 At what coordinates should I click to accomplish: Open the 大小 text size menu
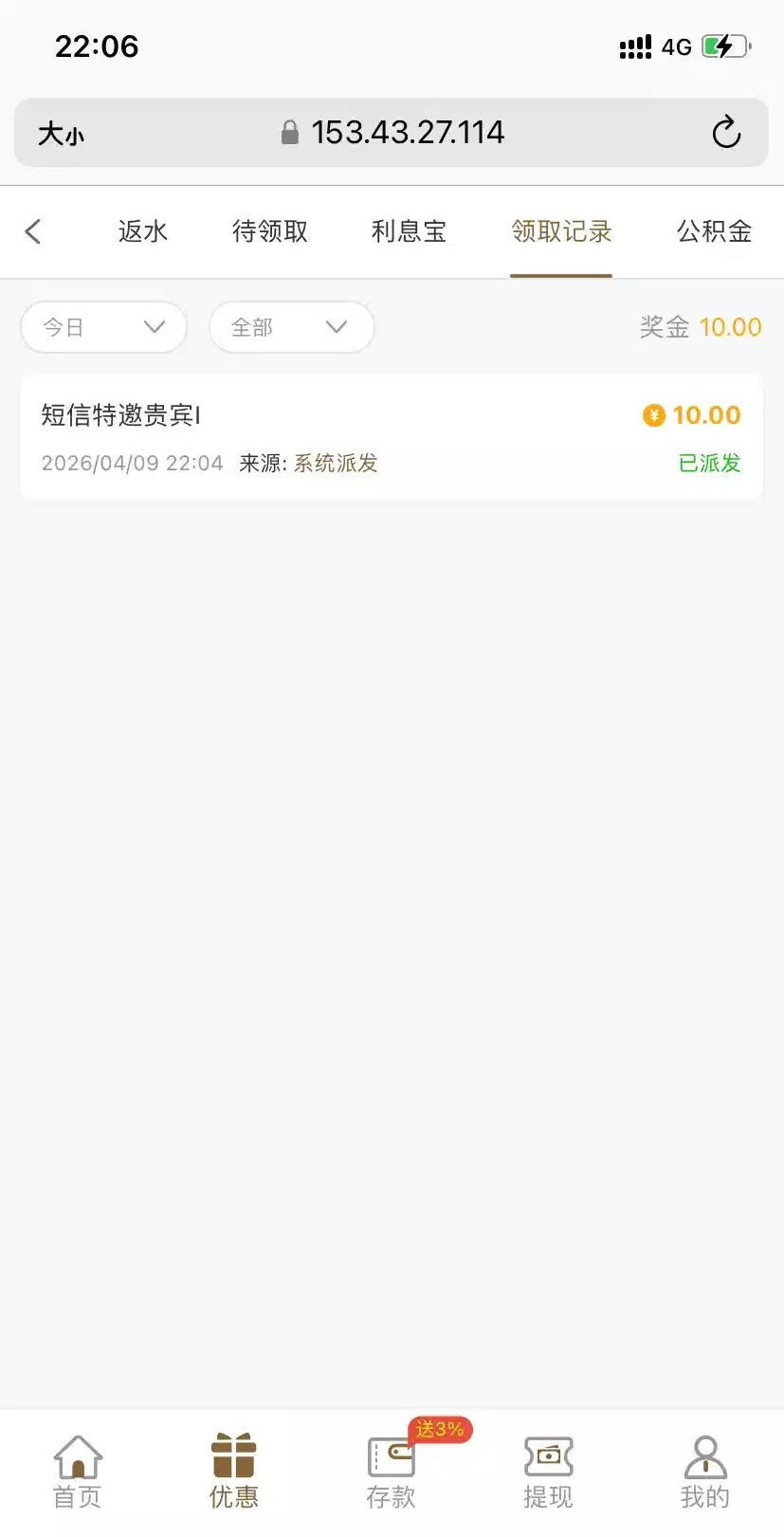coord(61,134)
